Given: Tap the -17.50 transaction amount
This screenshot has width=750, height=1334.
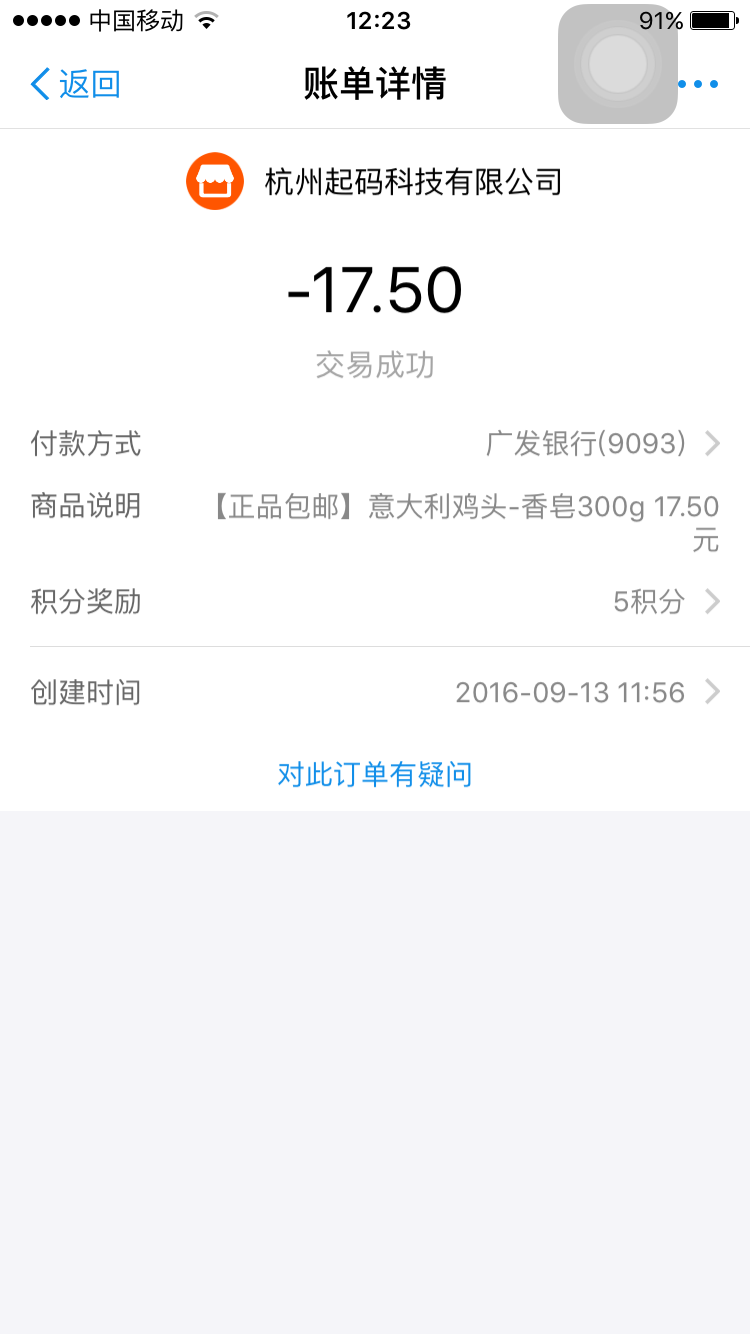Looking at the screenshot, I should [x=375, y=290].
